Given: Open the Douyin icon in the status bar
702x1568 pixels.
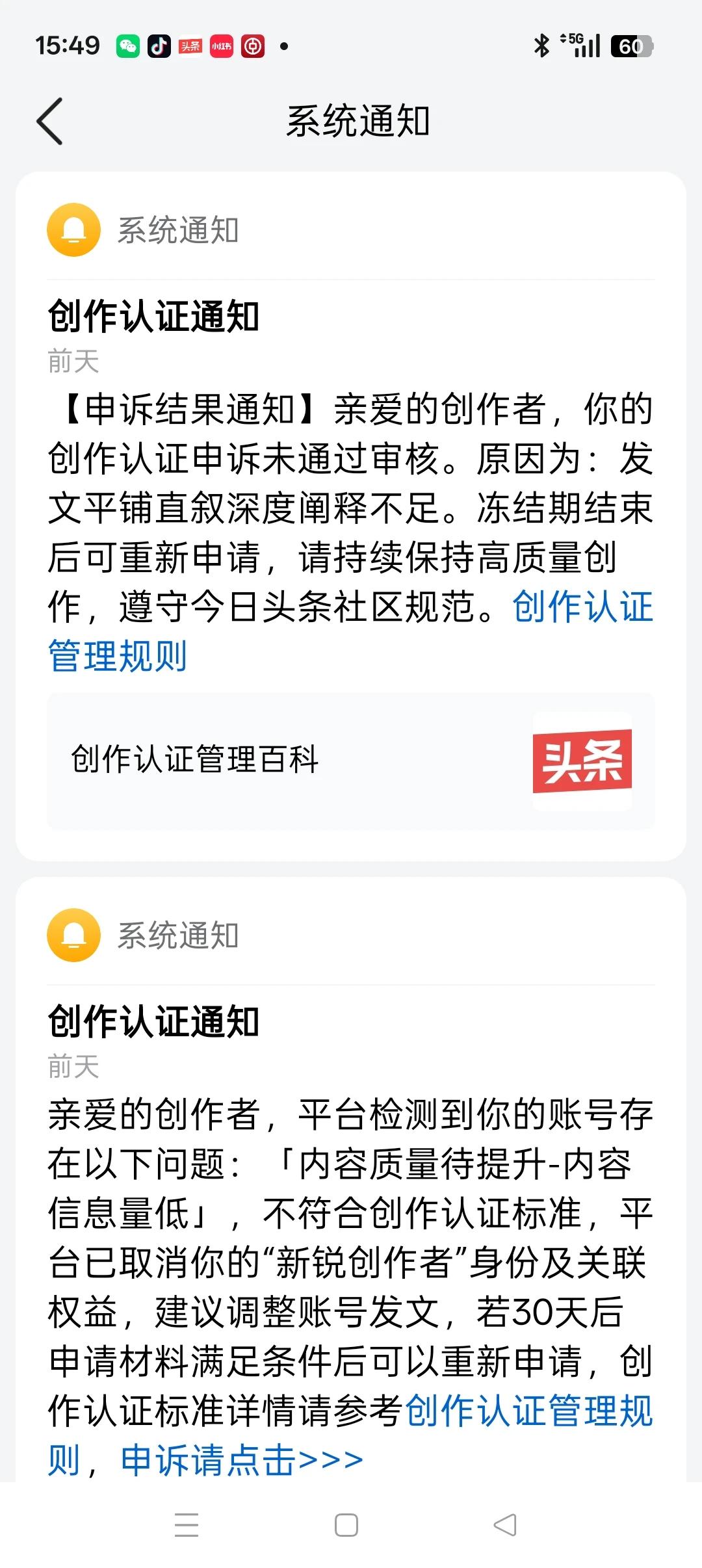Looking at the screenshot, I should point(158,46).
